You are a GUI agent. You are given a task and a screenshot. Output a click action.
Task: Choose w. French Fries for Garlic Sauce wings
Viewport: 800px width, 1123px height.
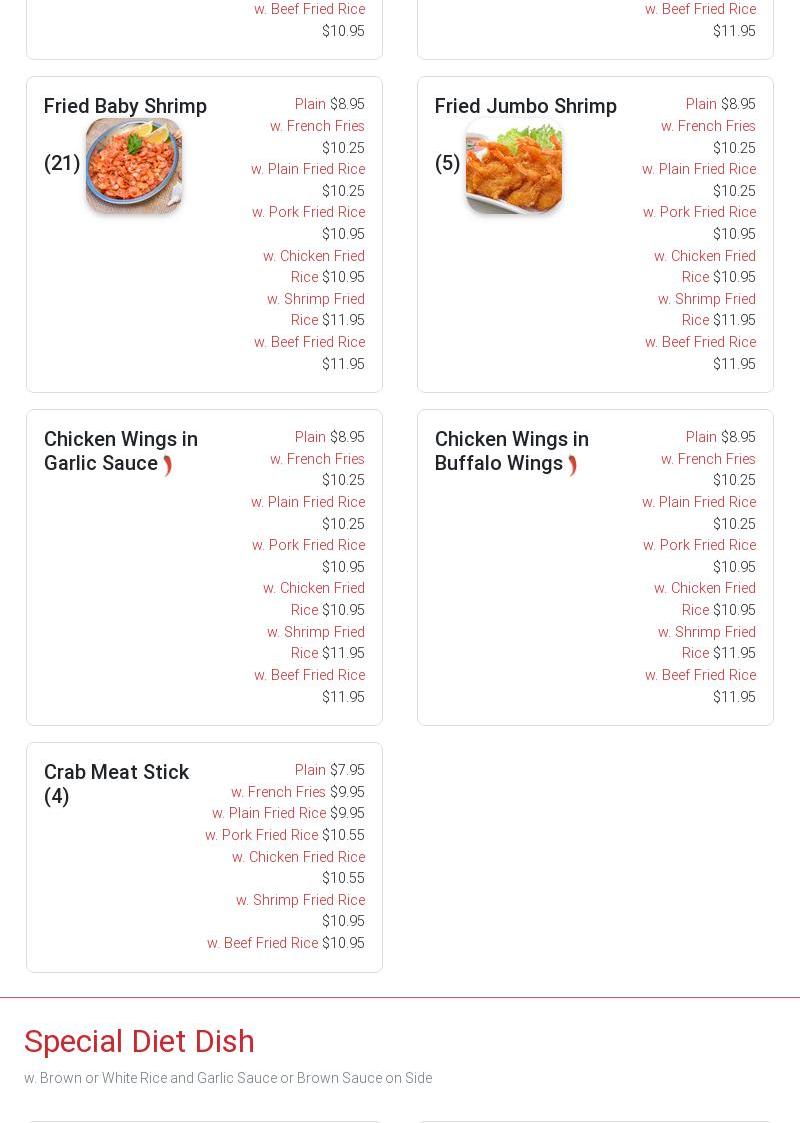[x=317, y=459]
